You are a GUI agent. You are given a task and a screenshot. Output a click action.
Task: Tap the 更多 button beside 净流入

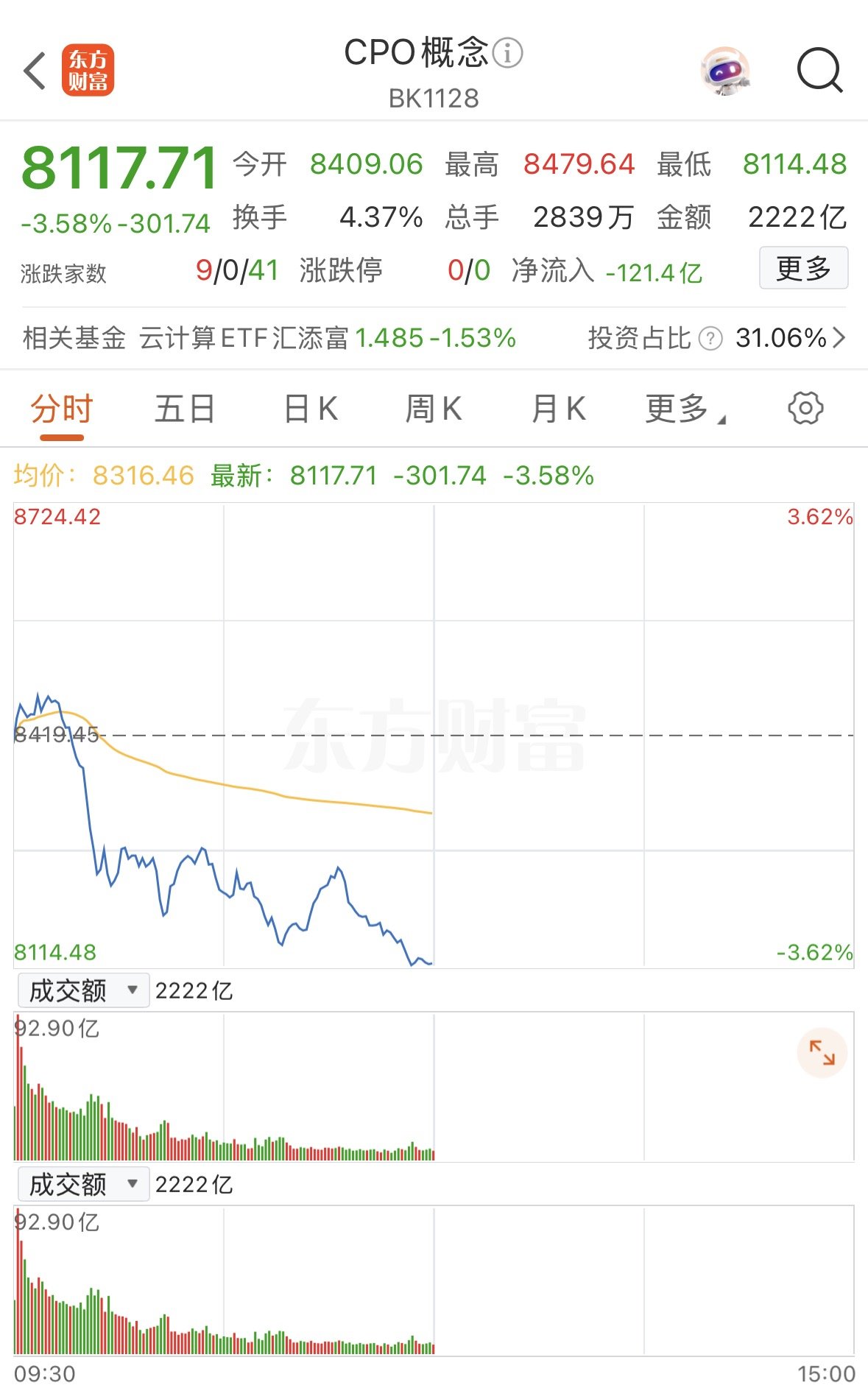pyautogui.click(x=803, y=269)
